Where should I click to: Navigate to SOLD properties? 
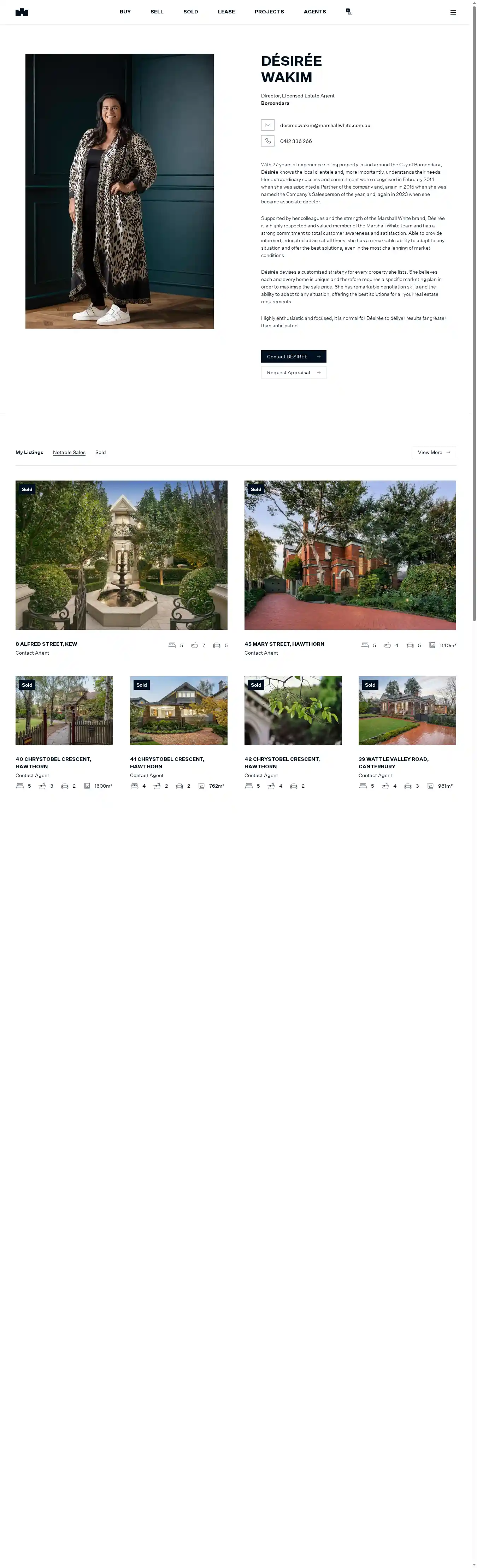coord(191,12)
